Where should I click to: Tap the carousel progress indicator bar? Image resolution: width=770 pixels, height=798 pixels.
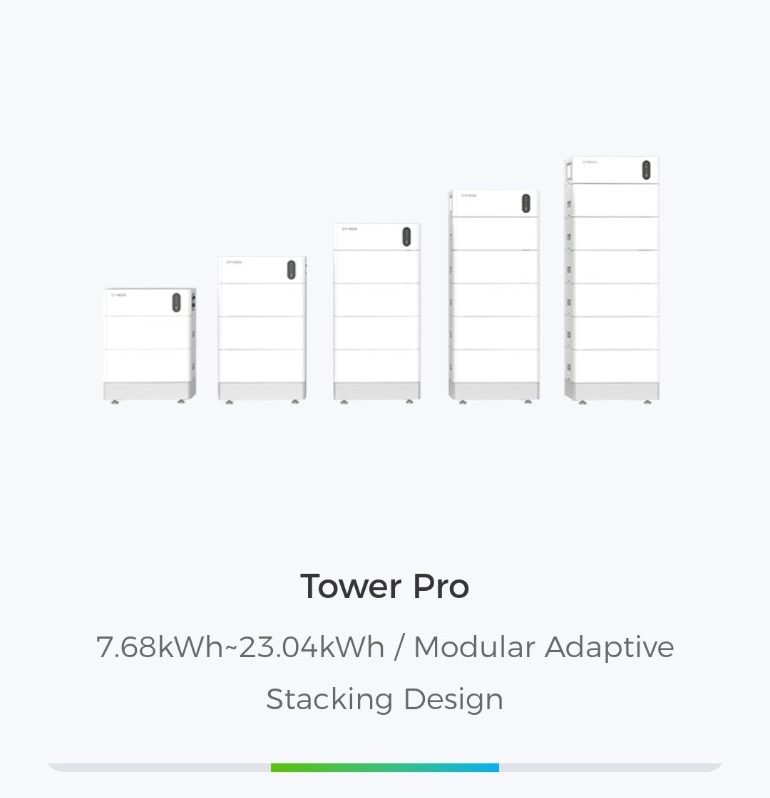(384, 767)
